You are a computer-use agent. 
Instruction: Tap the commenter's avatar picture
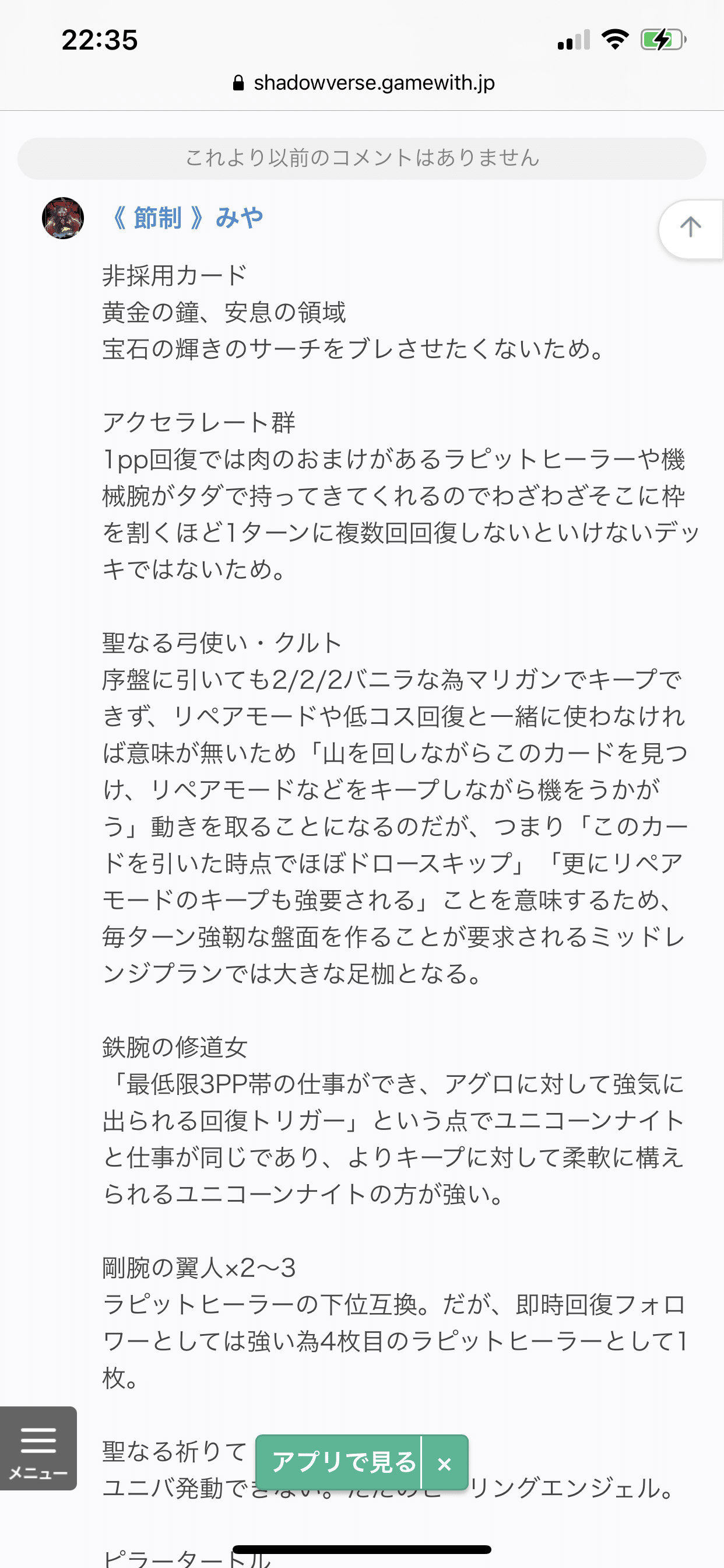[63, 218]
